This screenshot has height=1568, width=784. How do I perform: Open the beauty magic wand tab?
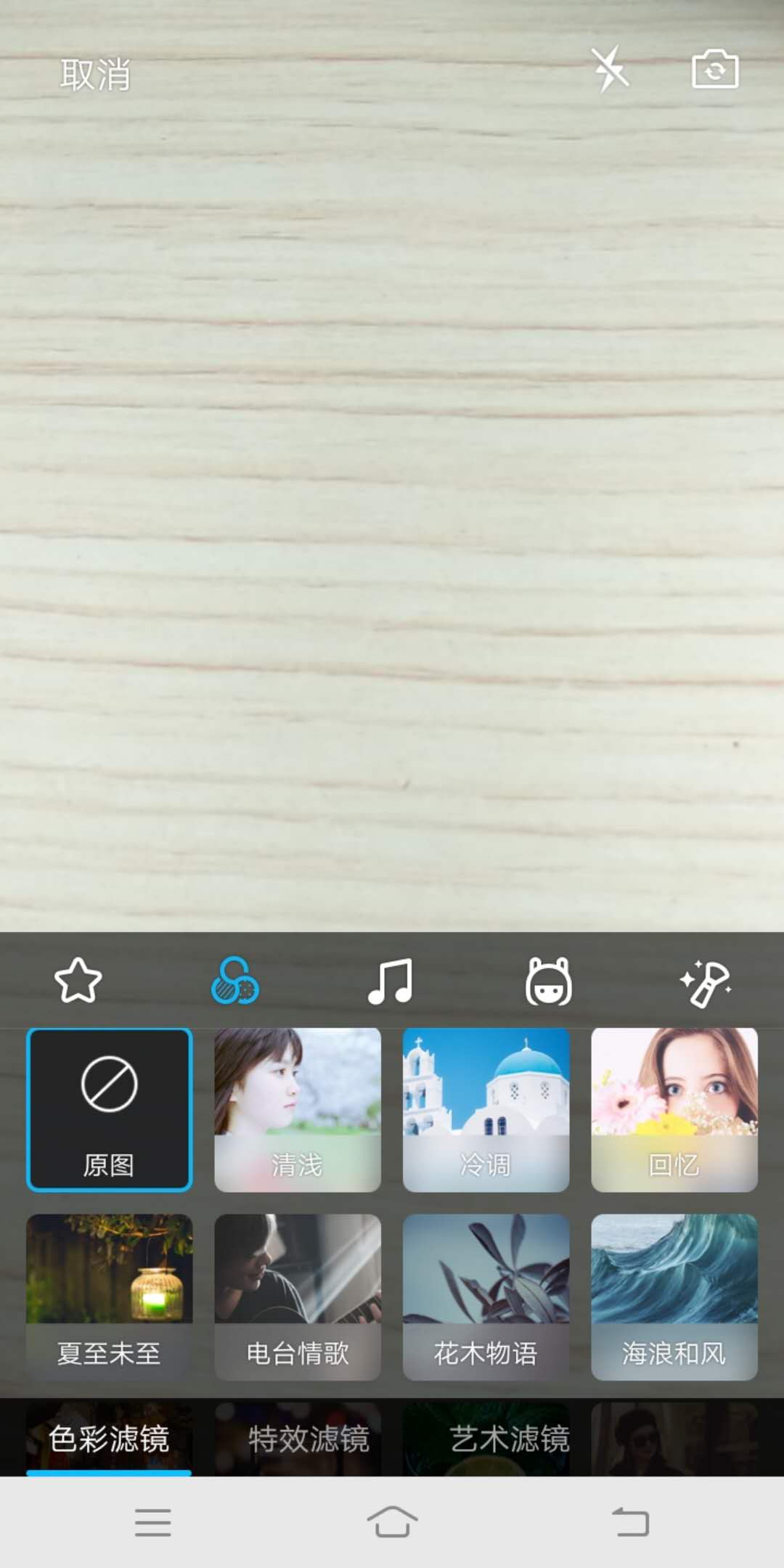point(705,981)
